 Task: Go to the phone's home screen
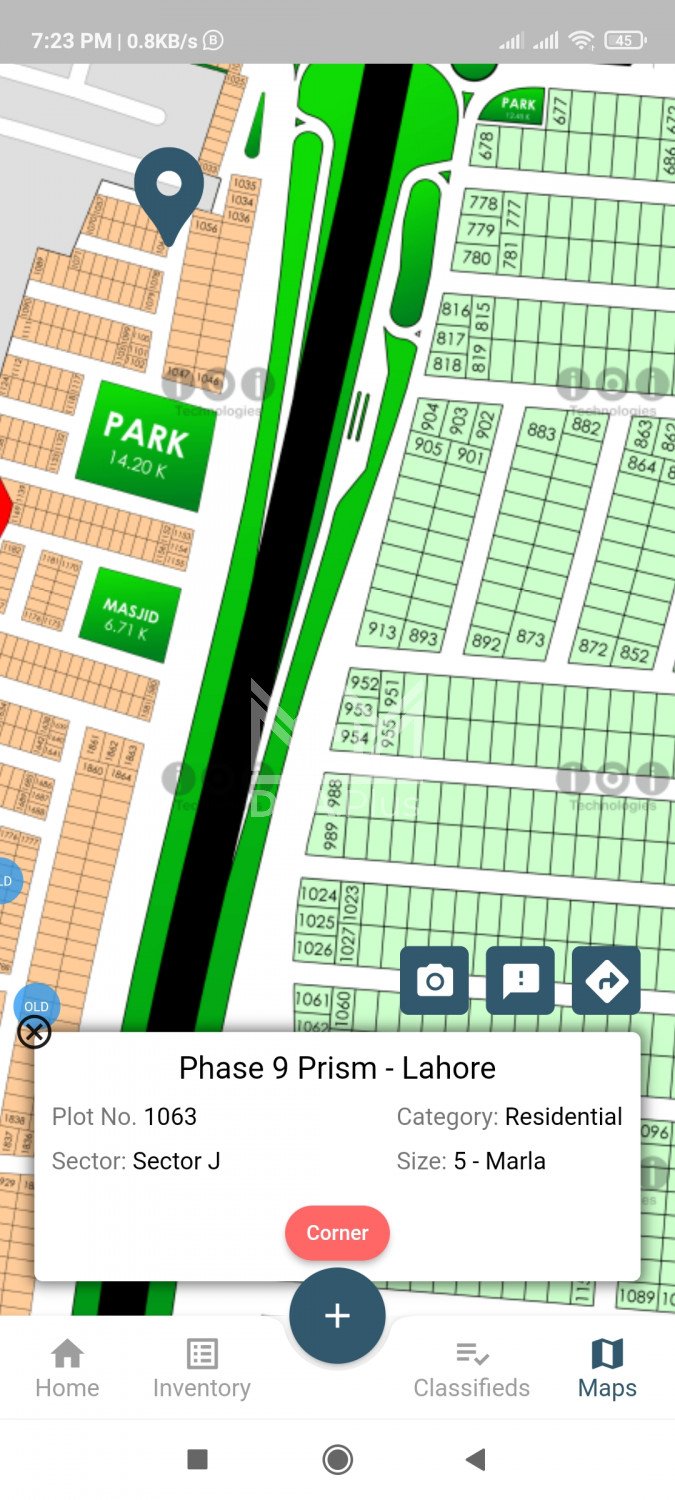338,1460
